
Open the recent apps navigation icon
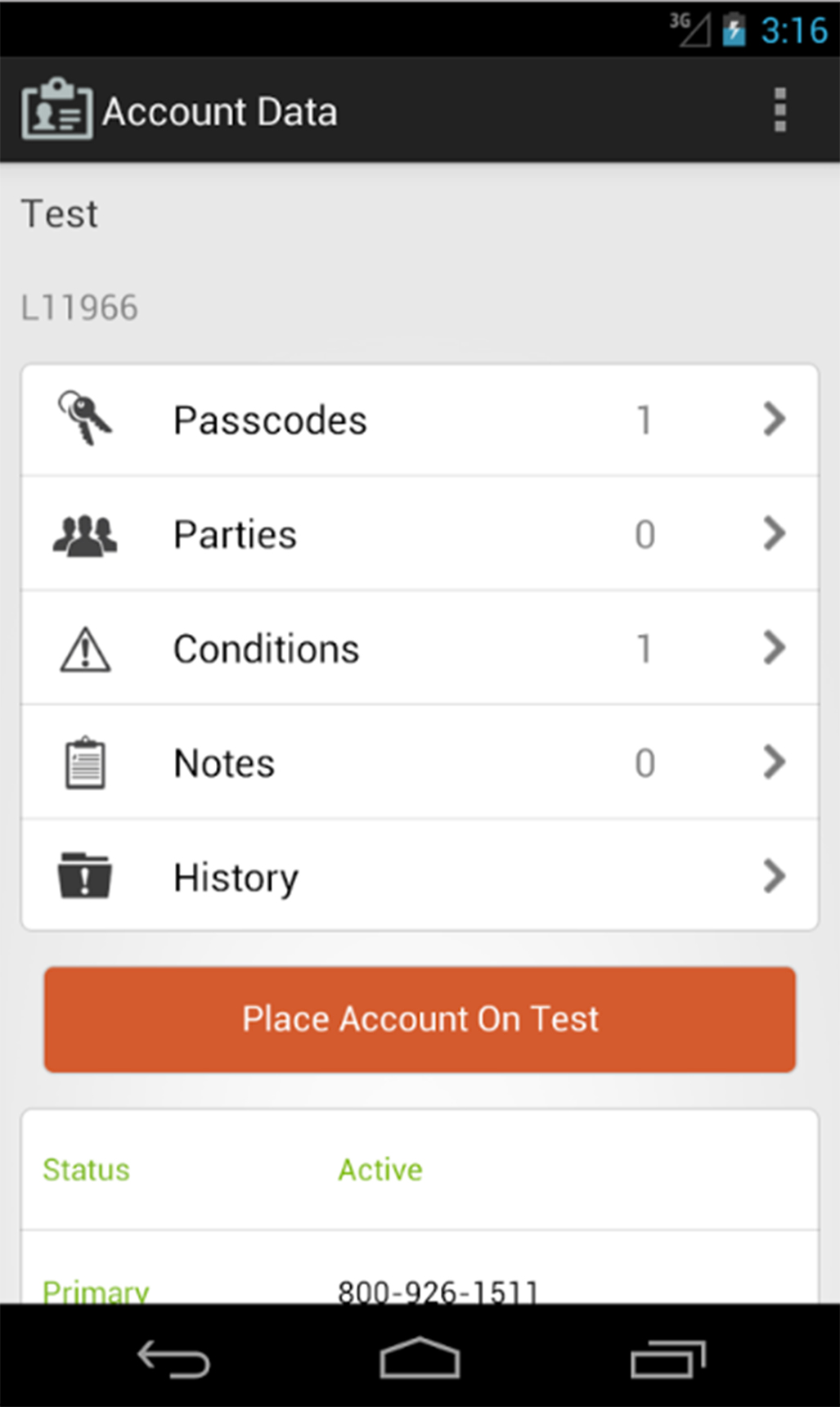[666, 1357]
